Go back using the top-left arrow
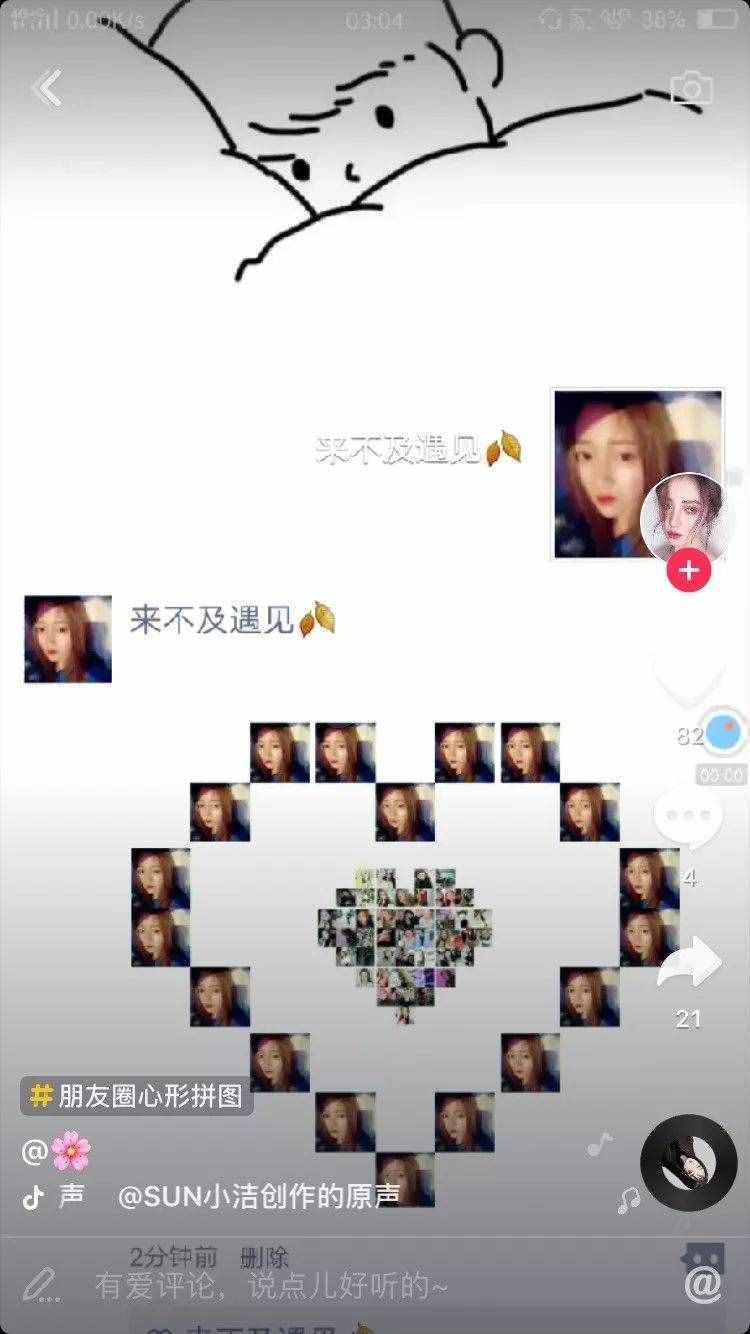750x1334 pixels. click(x=47, y=88)
